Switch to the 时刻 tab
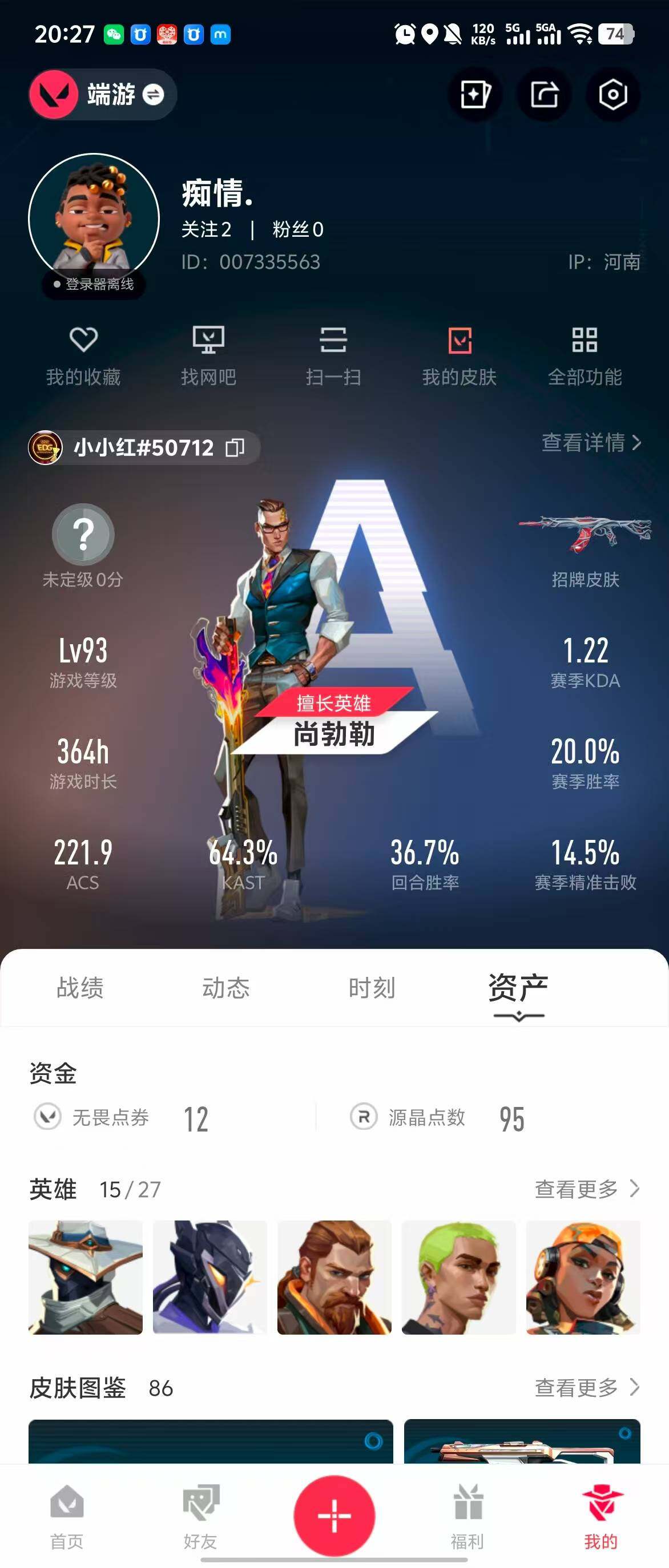 pyautogui.click(x=372, y=987)
